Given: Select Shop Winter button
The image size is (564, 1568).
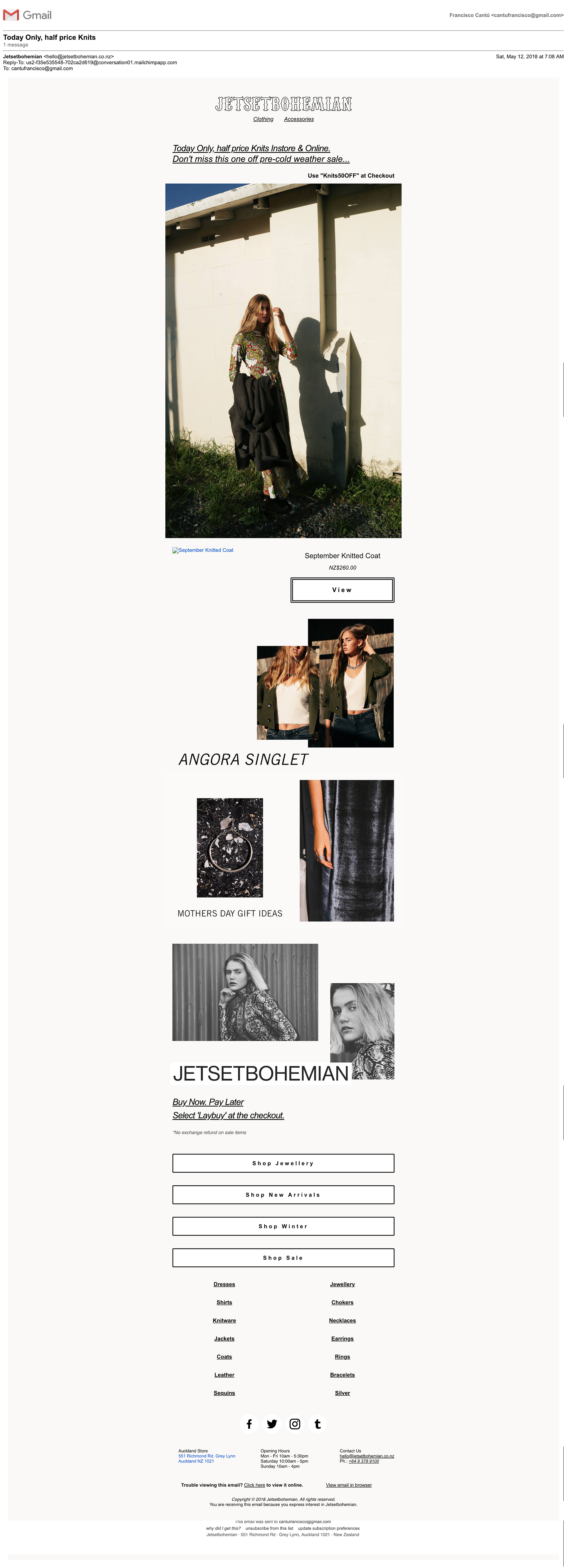Looking at the screenshot, I should [283, 1226].
